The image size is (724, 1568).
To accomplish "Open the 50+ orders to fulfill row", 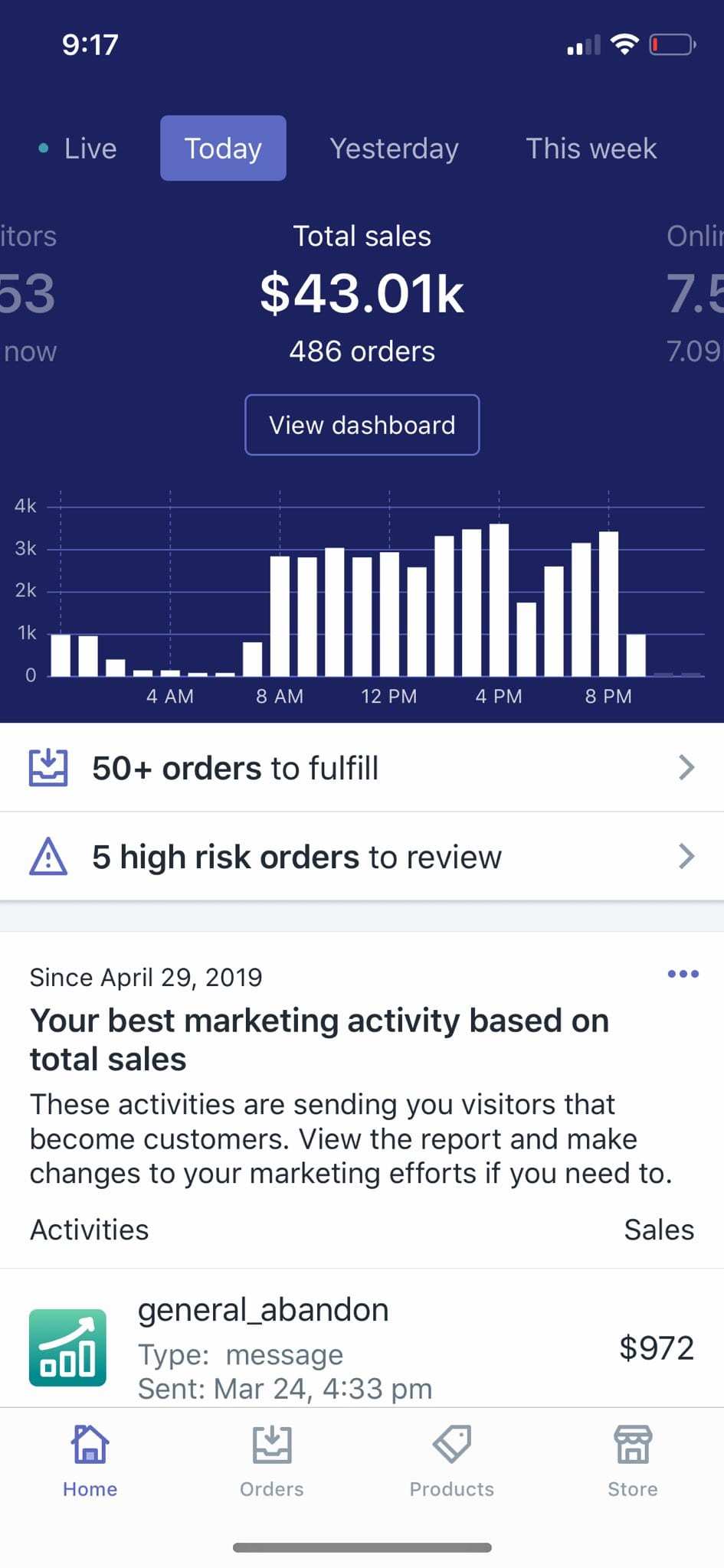I will pyautogui.click(x=362, y=768).
